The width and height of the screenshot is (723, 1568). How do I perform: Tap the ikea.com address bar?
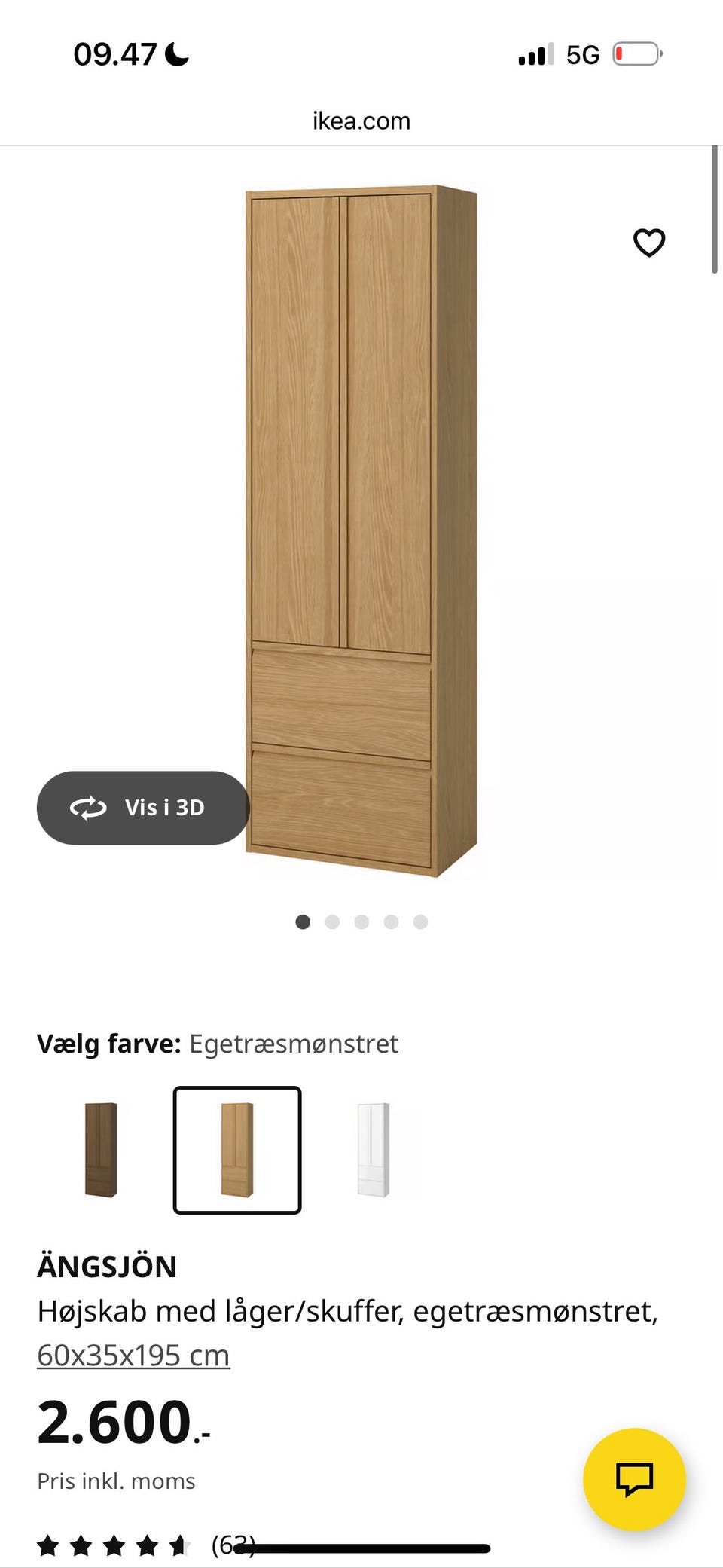pyautogui.click(x=361, y=121)
